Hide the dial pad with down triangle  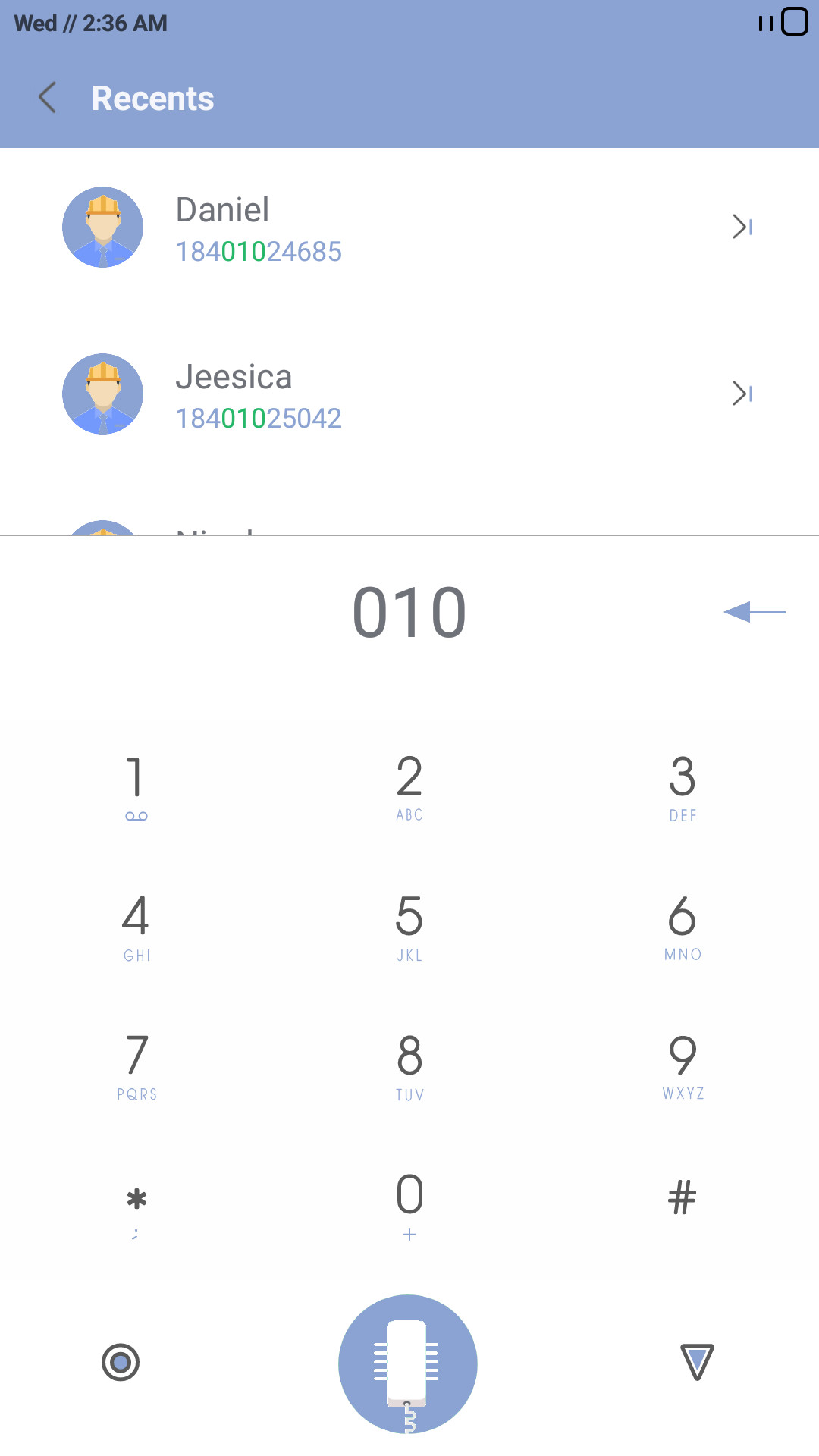pyautogui.click(x=697, y=1362)
